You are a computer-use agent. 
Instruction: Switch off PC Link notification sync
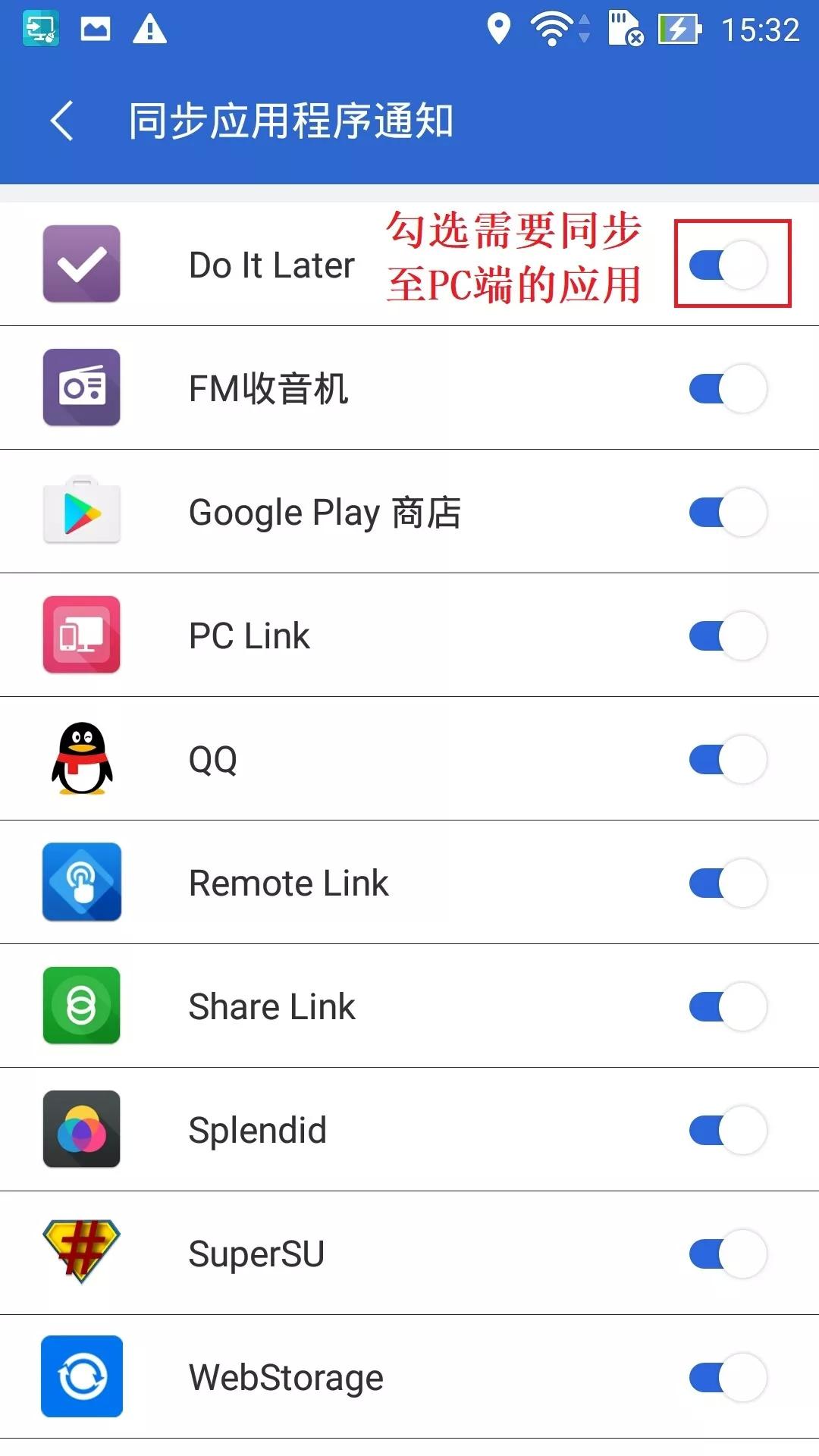point(728,635)
